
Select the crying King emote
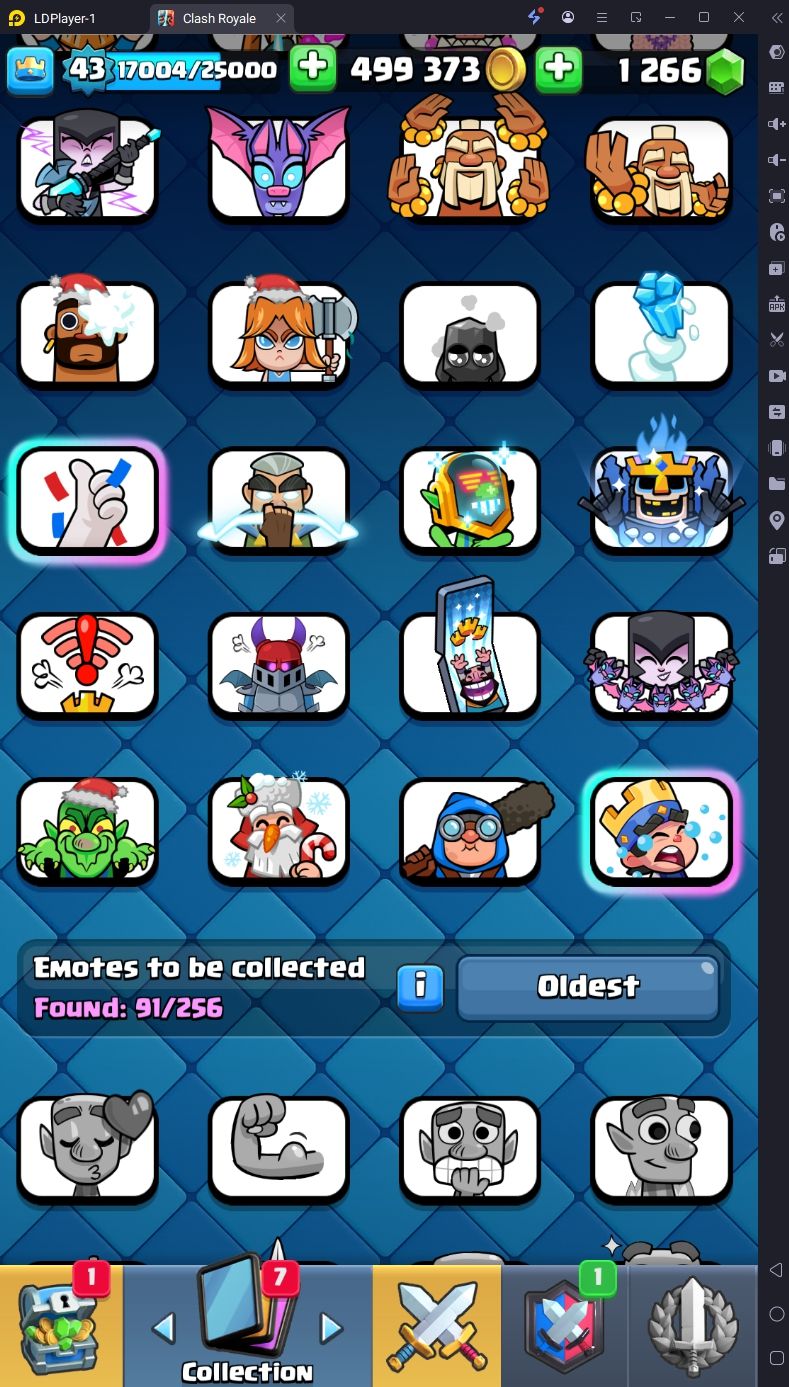(x=661, y=831)
